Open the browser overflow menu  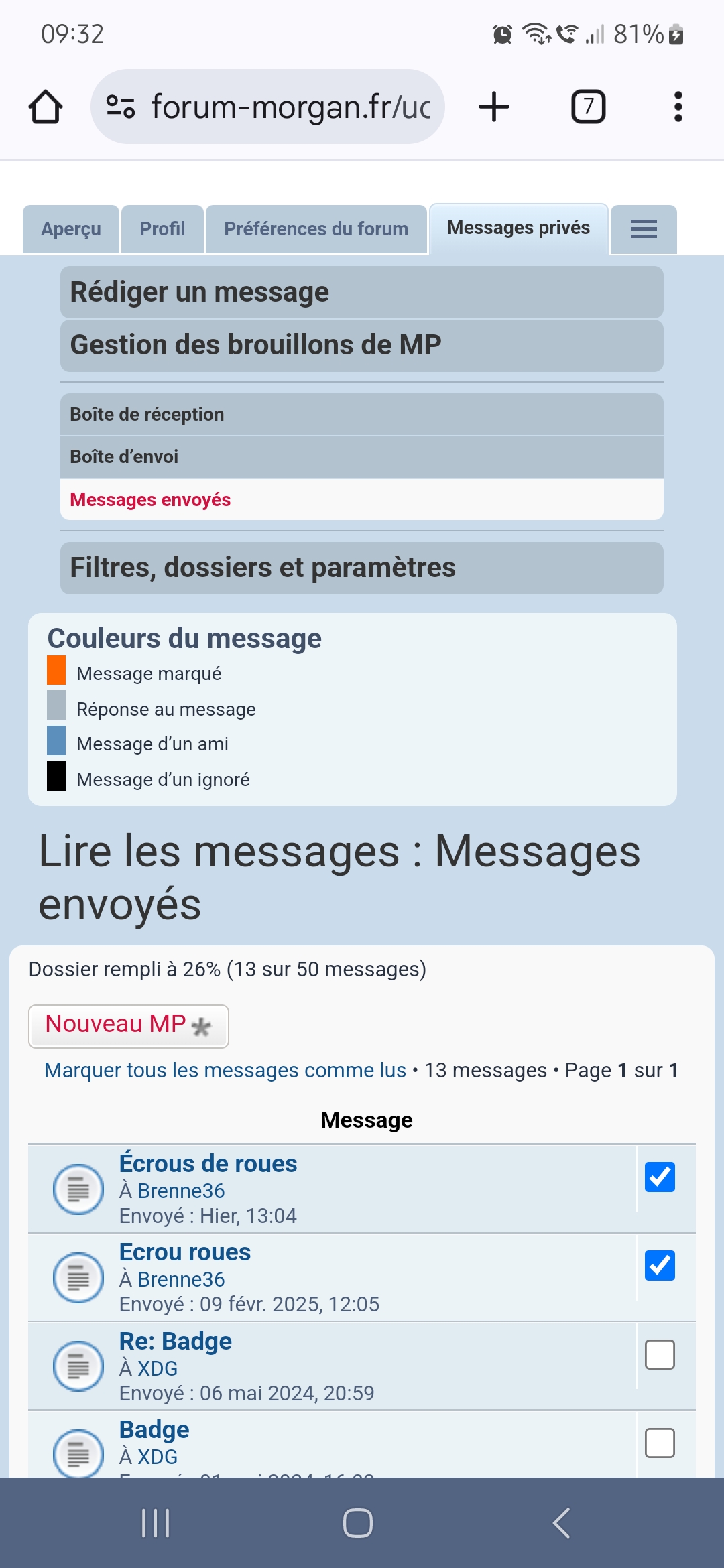[678, 107]
